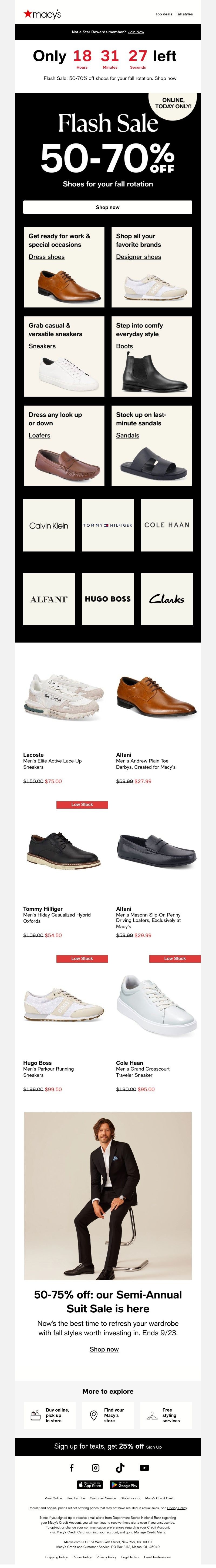Open the Top deals link
The image size is (216, 1568).
click(x=164, y=14)
